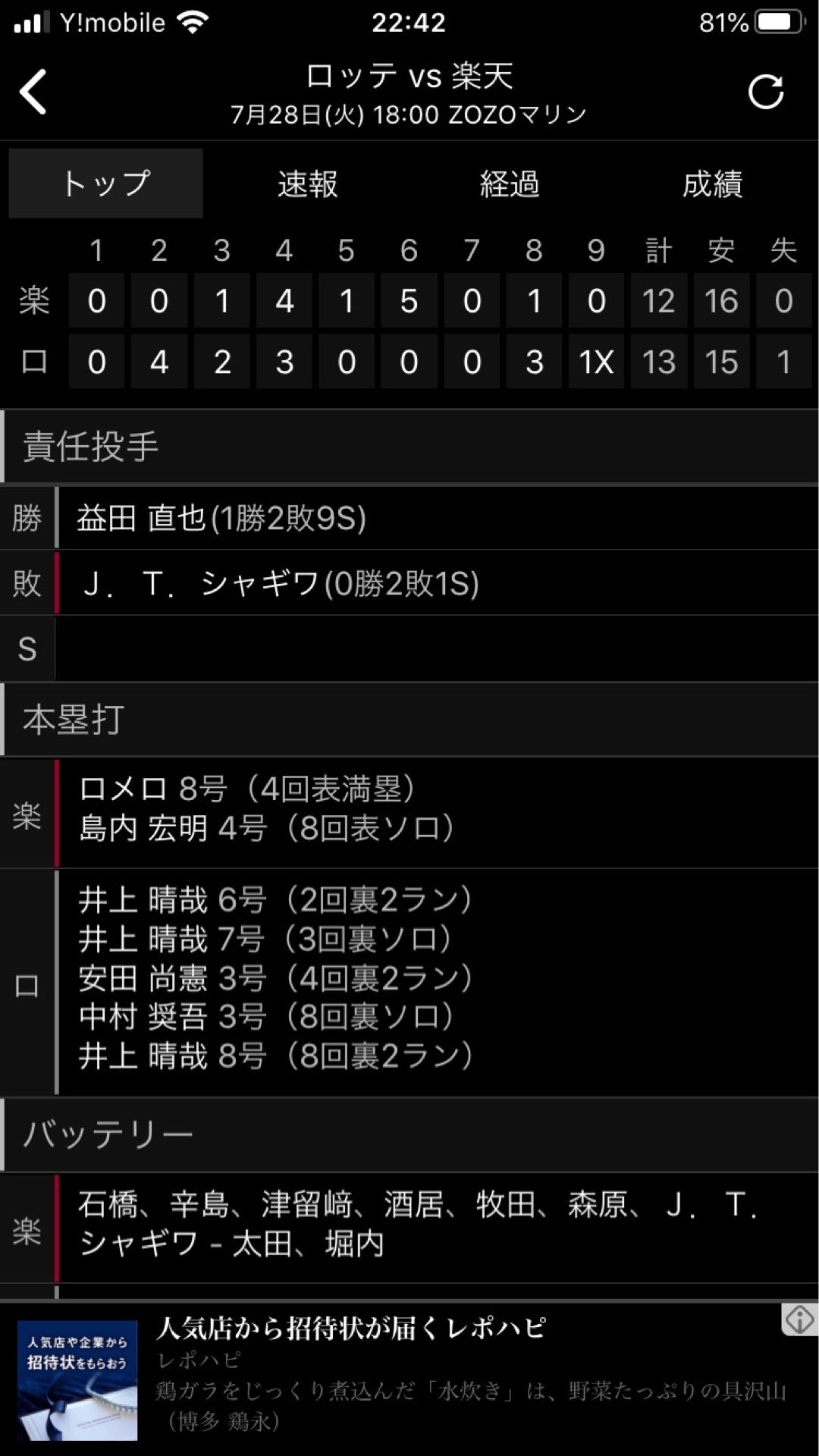Go back using the top-left arrow
This screenshot has height=1456, width=819.
34,93
